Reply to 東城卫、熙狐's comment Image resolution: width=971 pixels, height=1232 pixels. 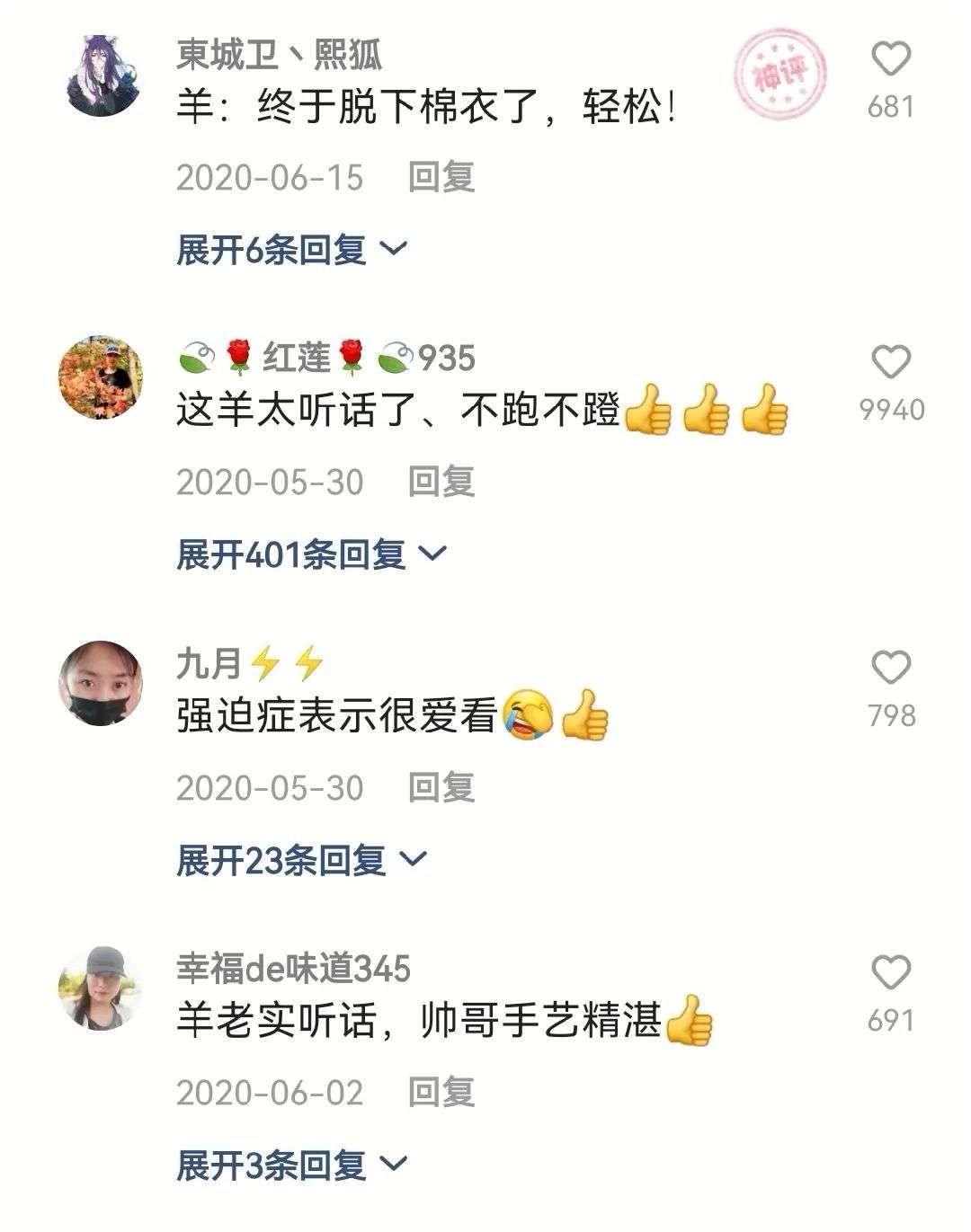click(441, 177)
